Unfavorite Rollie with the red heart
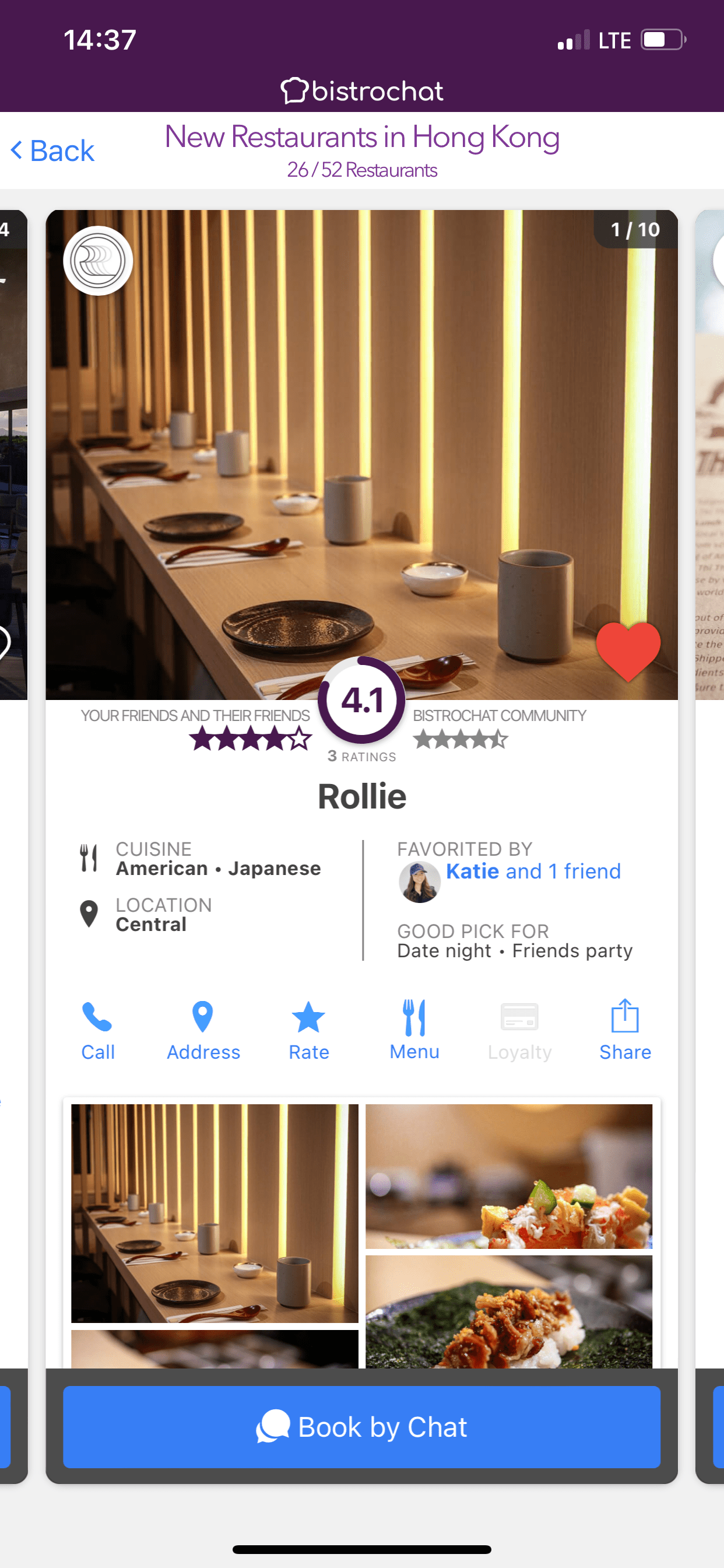This screenshot has height=1568, width=724. (627, 650)
